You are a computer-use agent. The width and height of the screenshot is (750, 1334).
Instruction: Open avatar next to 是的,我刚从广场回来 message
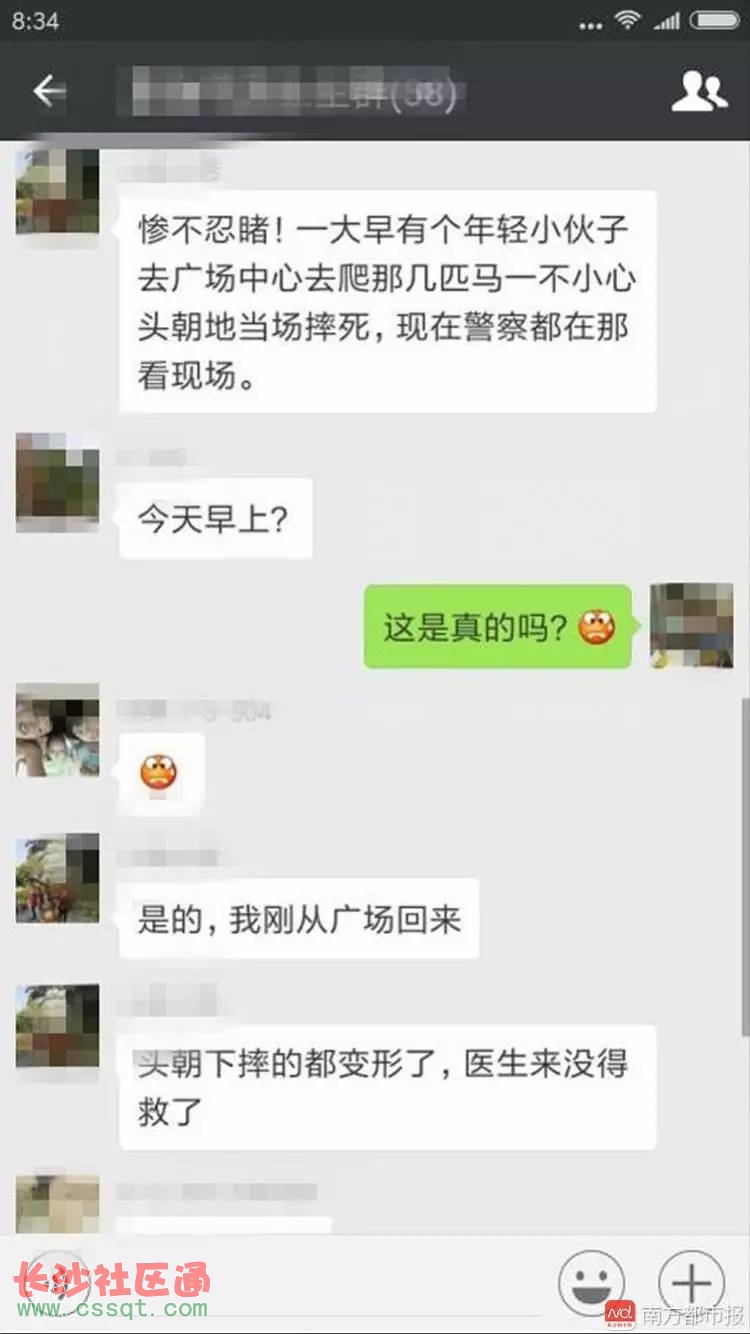pos(57,878)
